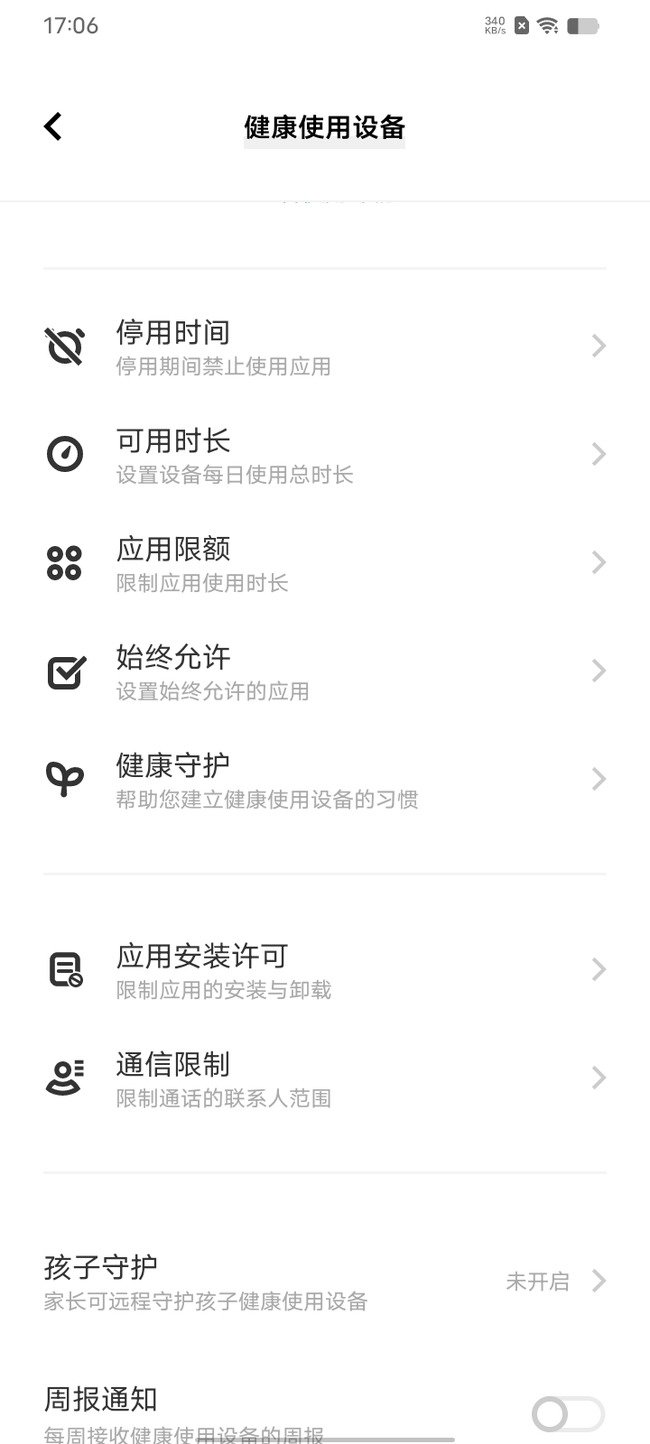Open 始终允许 always-allowed apps
650x1444 pixels.
tap(324, 671)
